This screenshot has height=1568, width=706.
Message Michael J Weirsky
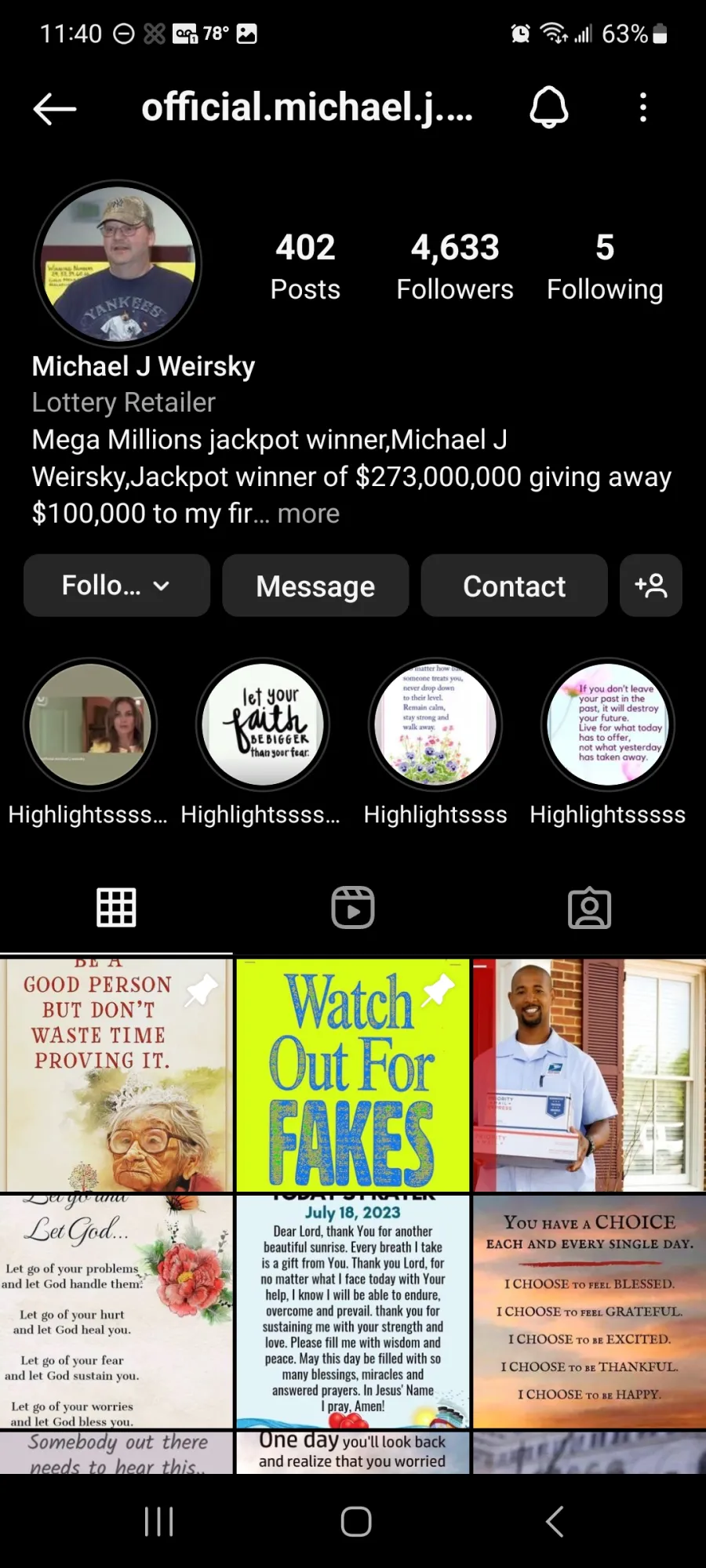tap(315, 586)
